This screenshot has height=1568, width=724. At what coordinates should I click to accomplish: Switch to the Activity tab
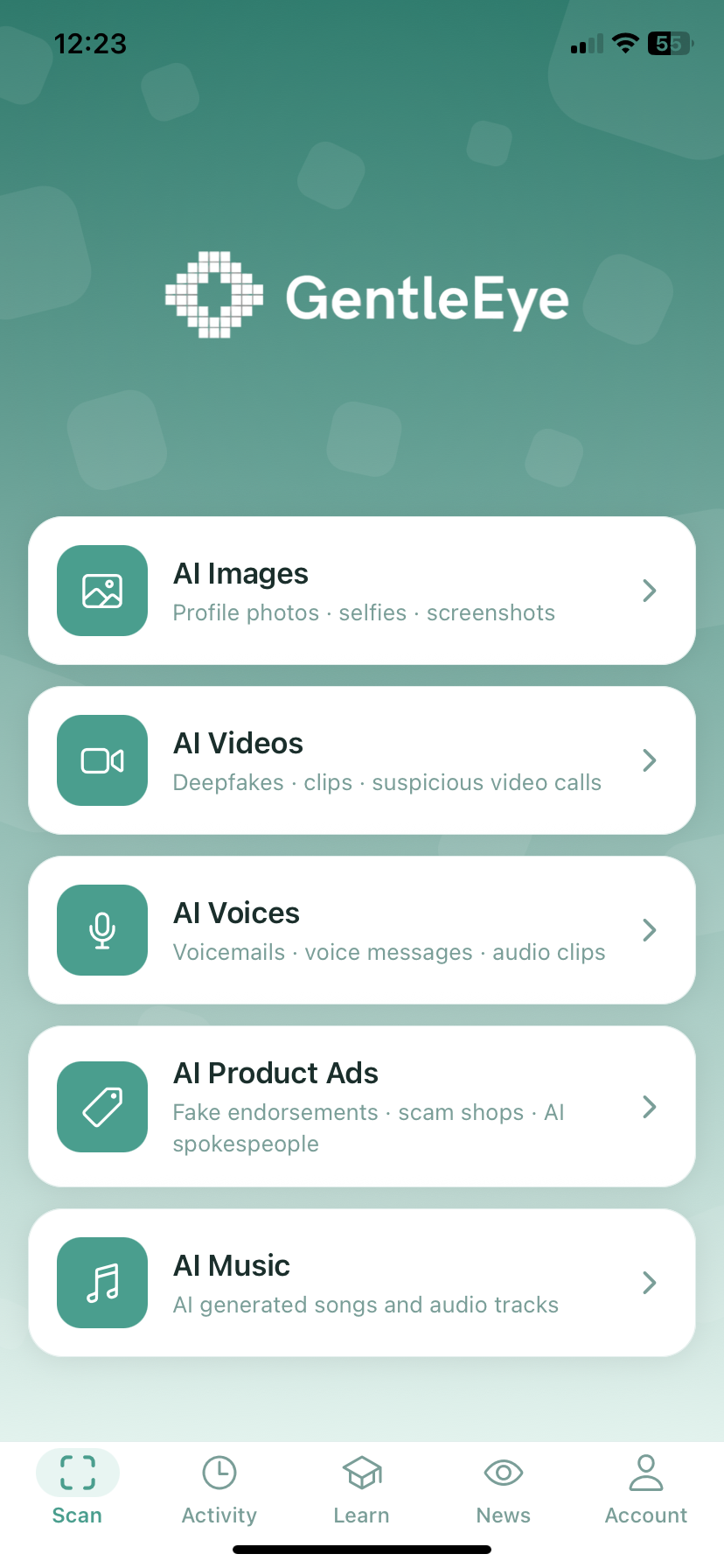click(219, 1489)
